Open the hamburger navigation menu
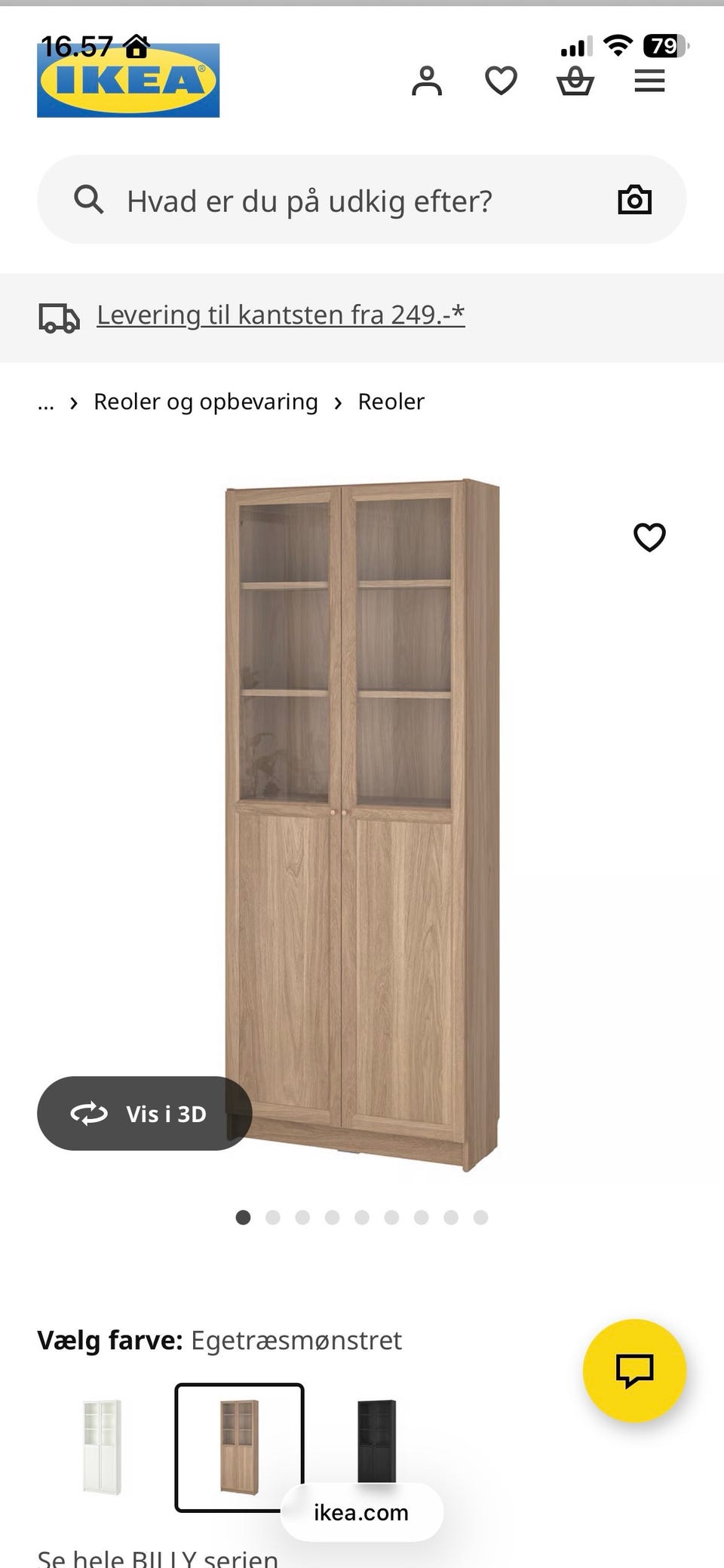The height and width of the screenshot is (1568, 724). tap(649, 81)
